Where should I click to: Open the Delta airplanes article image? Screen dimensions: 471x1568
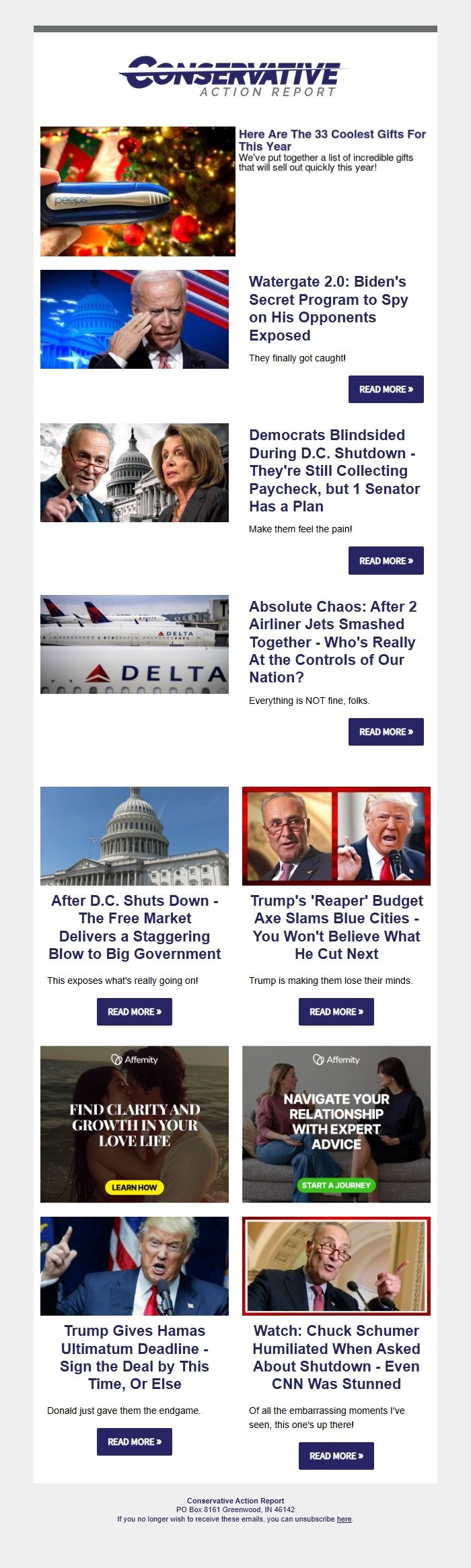pos(135,644)
